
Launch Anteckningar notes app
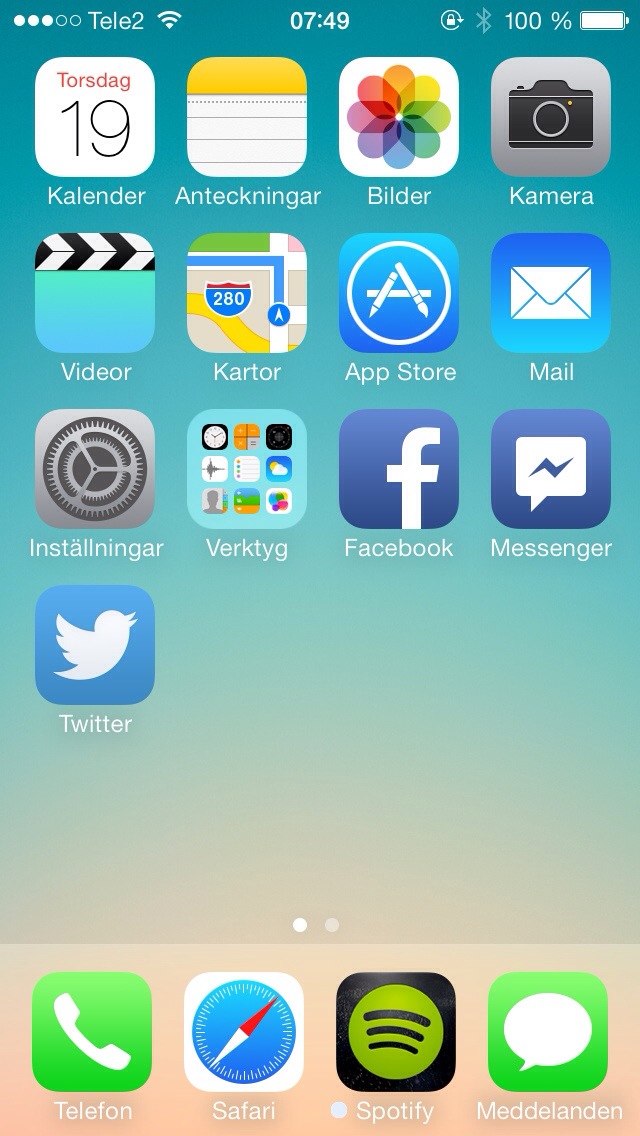247,117
